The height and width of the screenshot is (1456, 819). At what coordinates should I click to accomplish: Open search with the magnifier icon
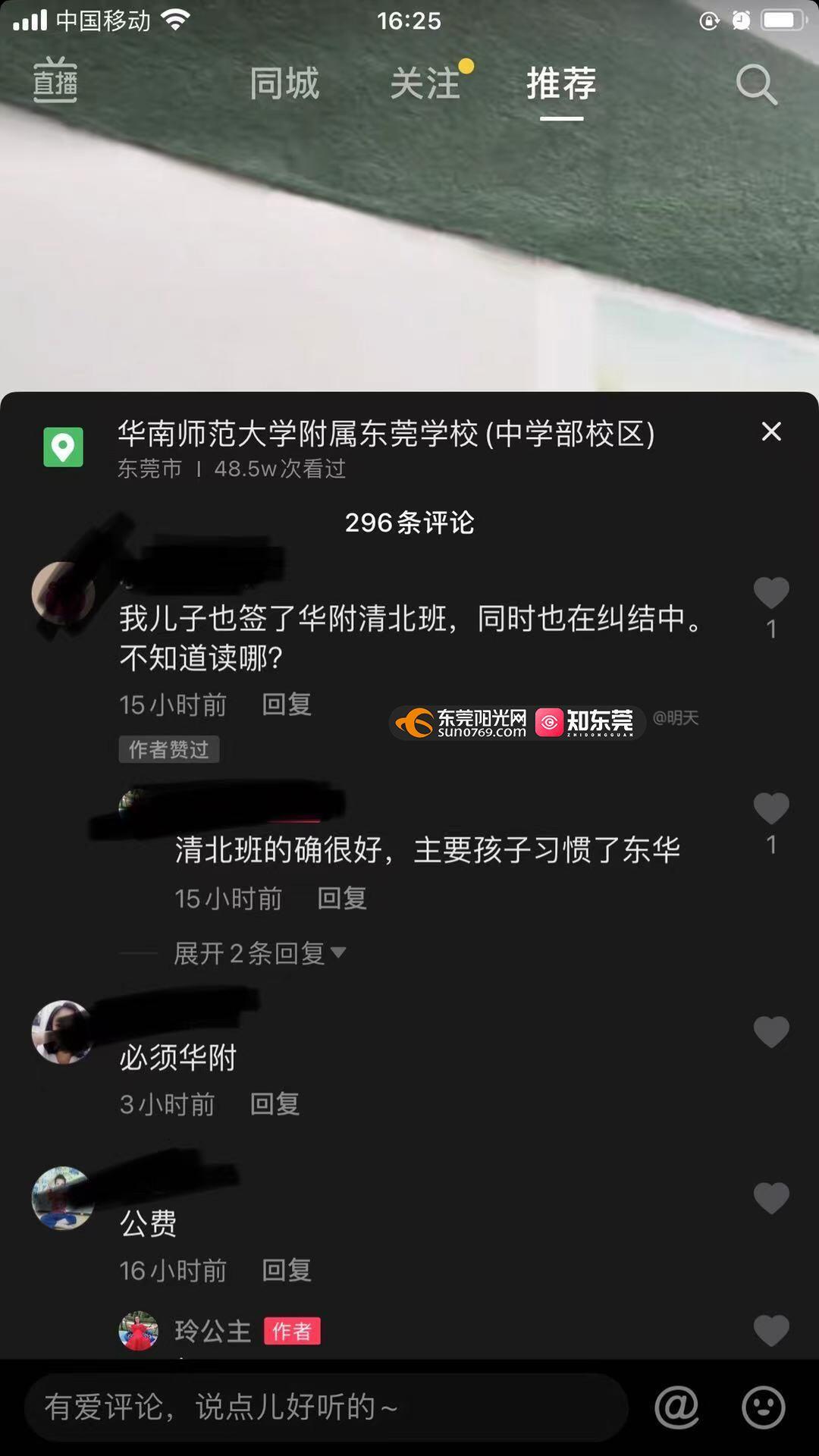pyautogui.click(x=756, y=84)
